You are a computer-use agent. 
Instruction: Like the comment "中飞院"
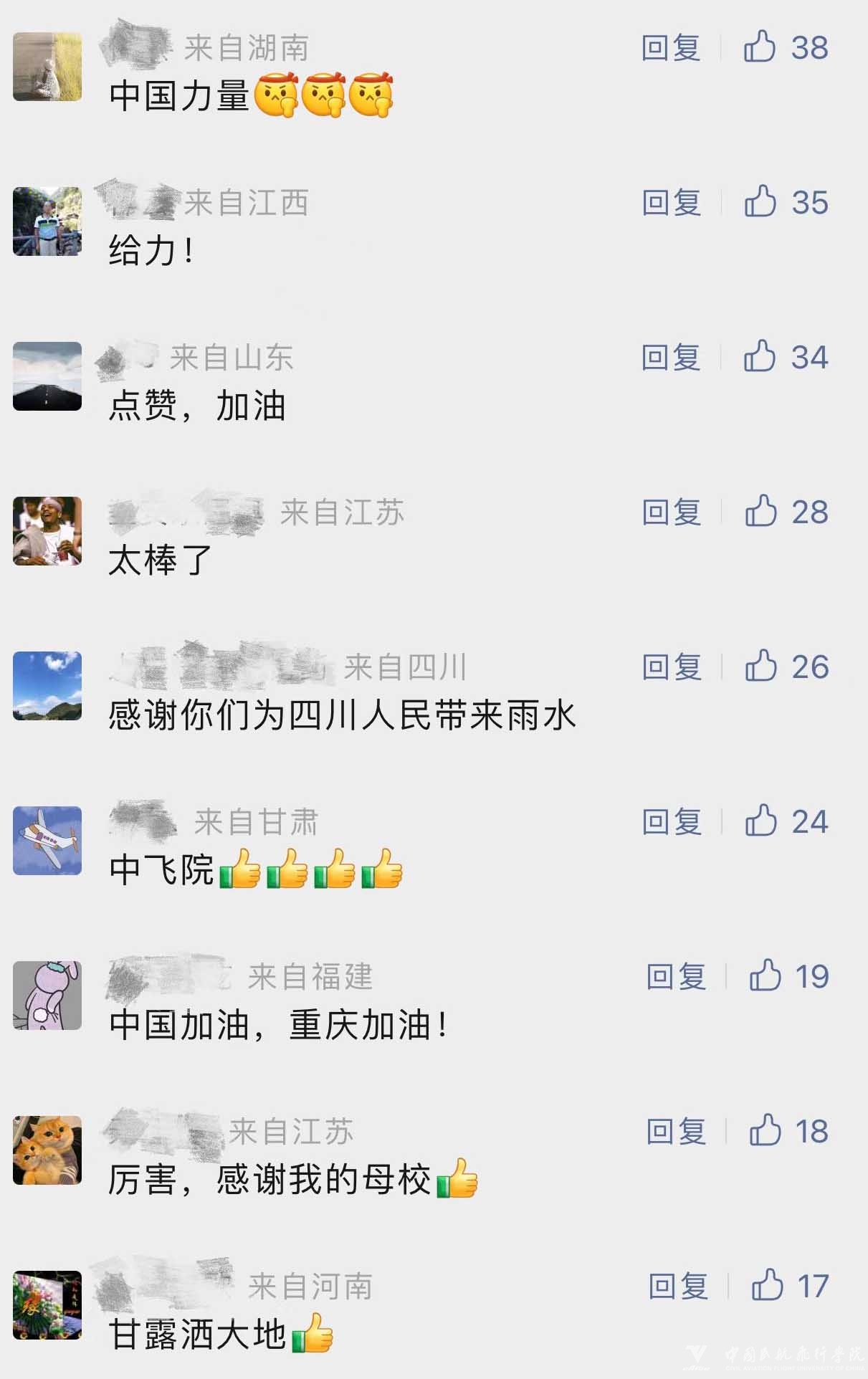tap(760, 821)
